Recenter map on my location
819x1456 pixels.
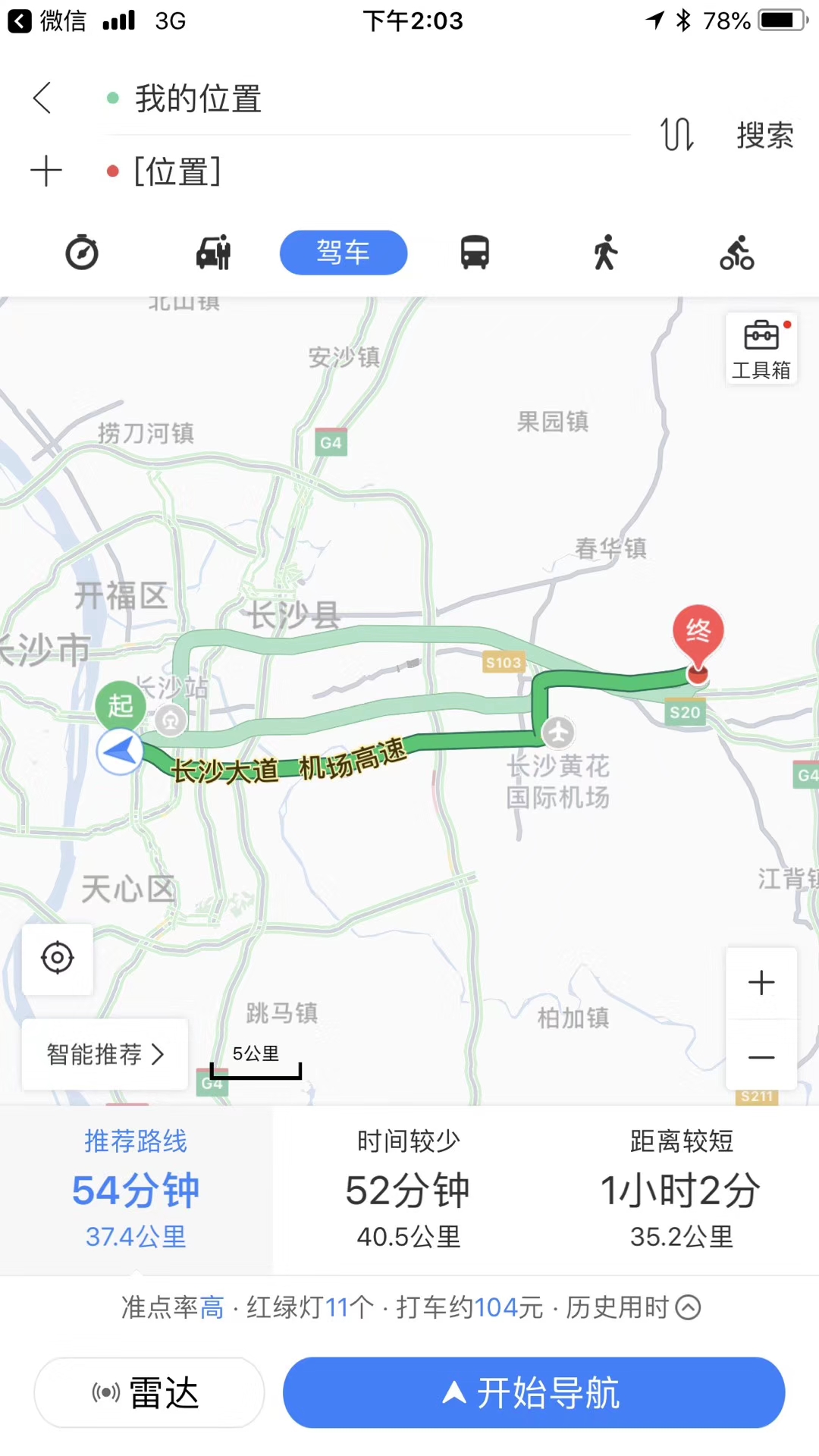click(x=58, y=959)
